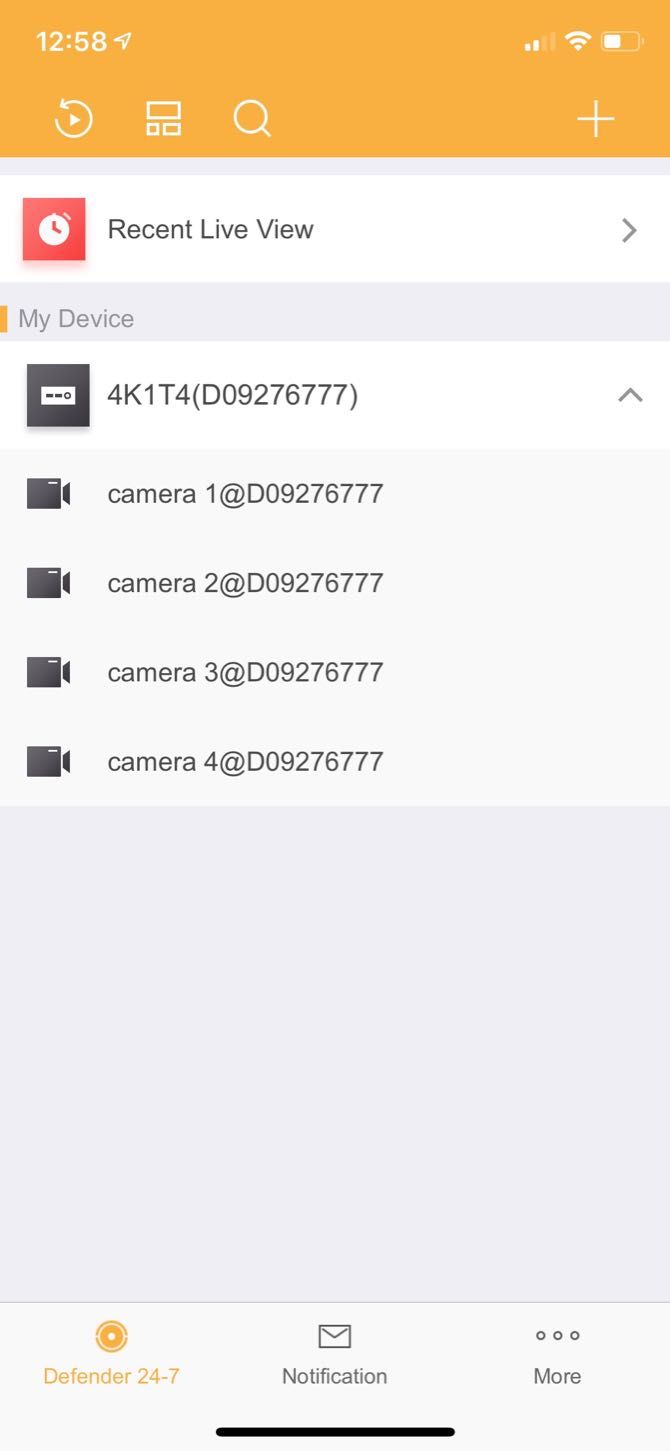Image resolution: width=670 pixels, height=1451 pixels.
Task: Add a new device with plus icon
Action: [595, 120]
